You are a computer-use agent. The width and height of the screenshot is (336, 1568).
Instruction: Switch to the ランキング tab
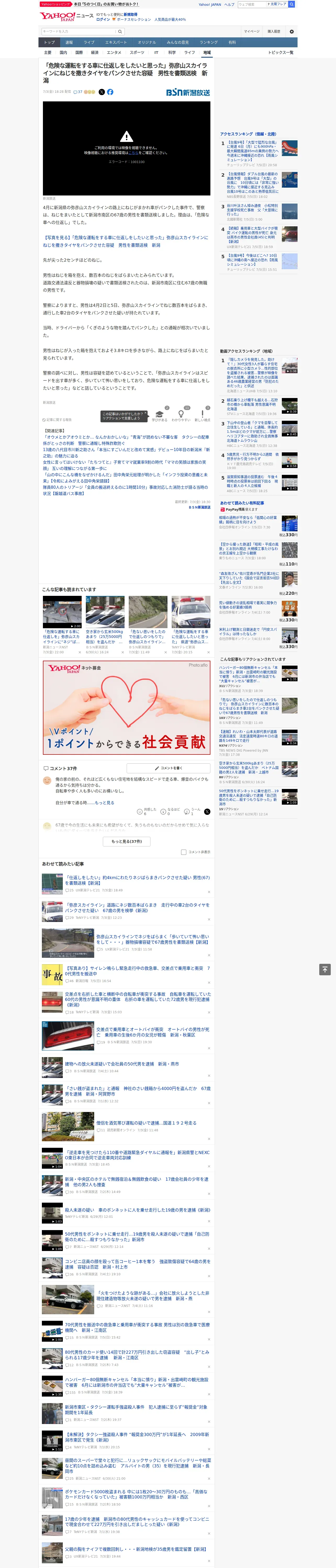(x=209, y=43)
